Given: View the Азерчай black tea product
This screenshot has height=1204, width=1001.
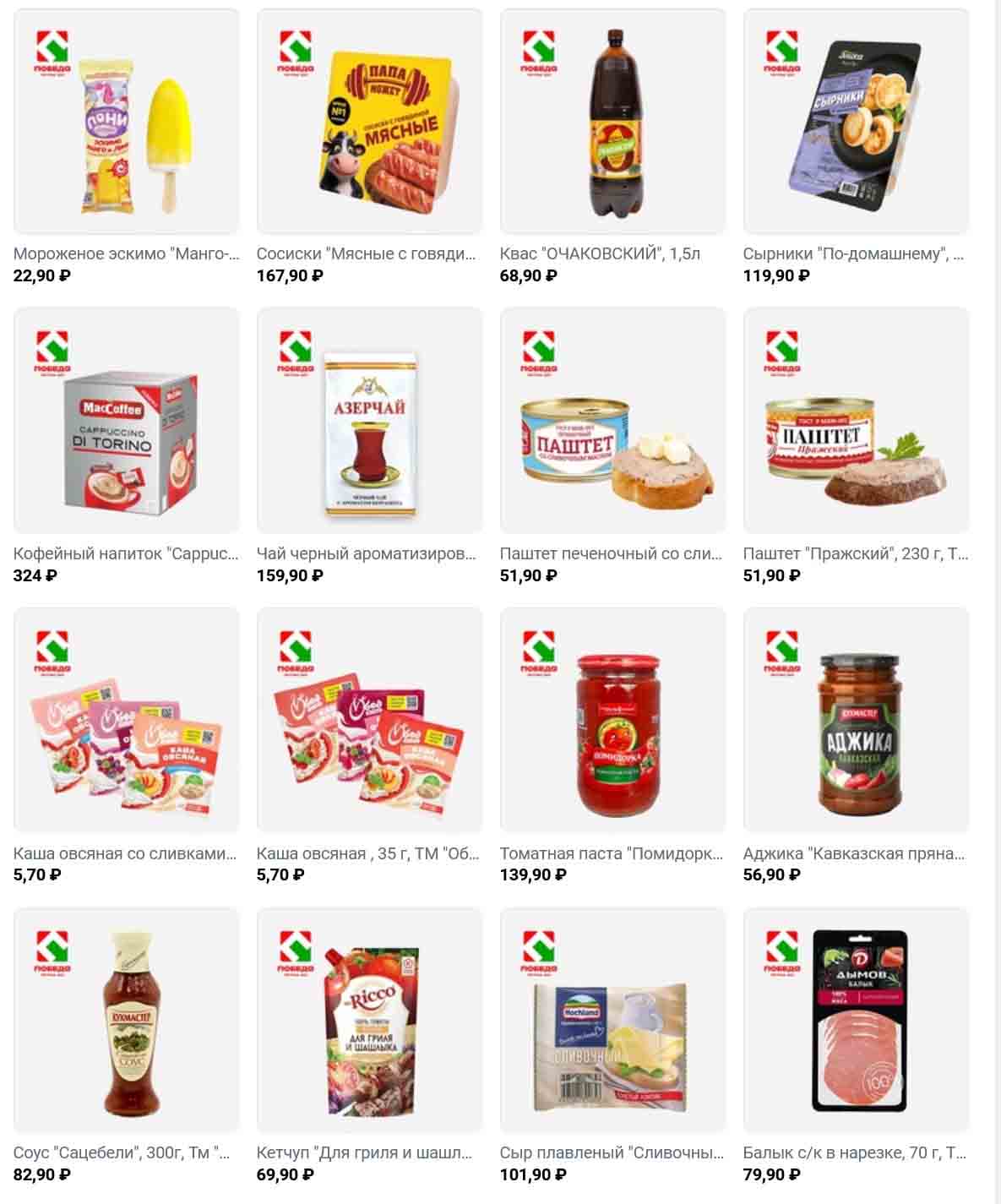Looking at the screenshot, I should point(369,421).
